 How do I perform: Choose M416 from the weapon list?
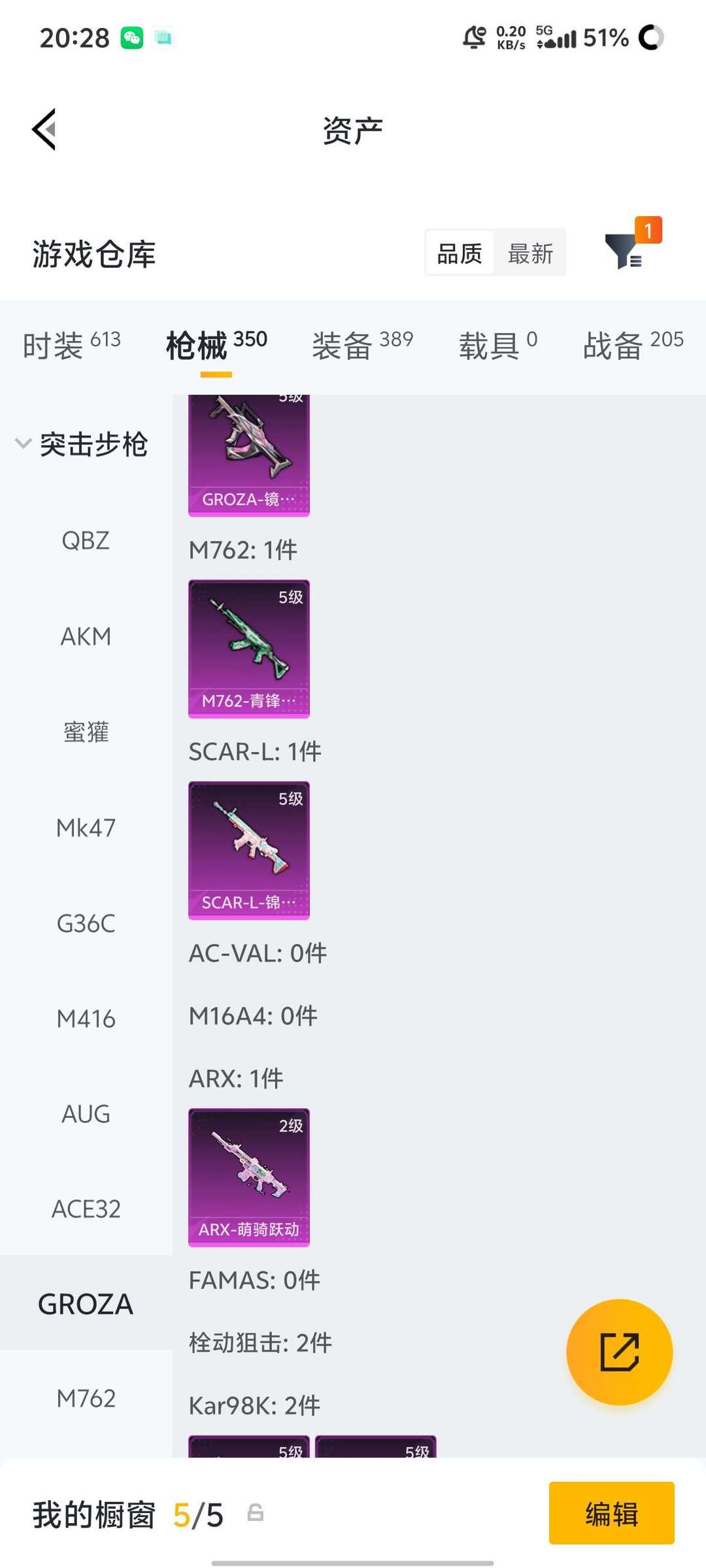[86, 1019]
